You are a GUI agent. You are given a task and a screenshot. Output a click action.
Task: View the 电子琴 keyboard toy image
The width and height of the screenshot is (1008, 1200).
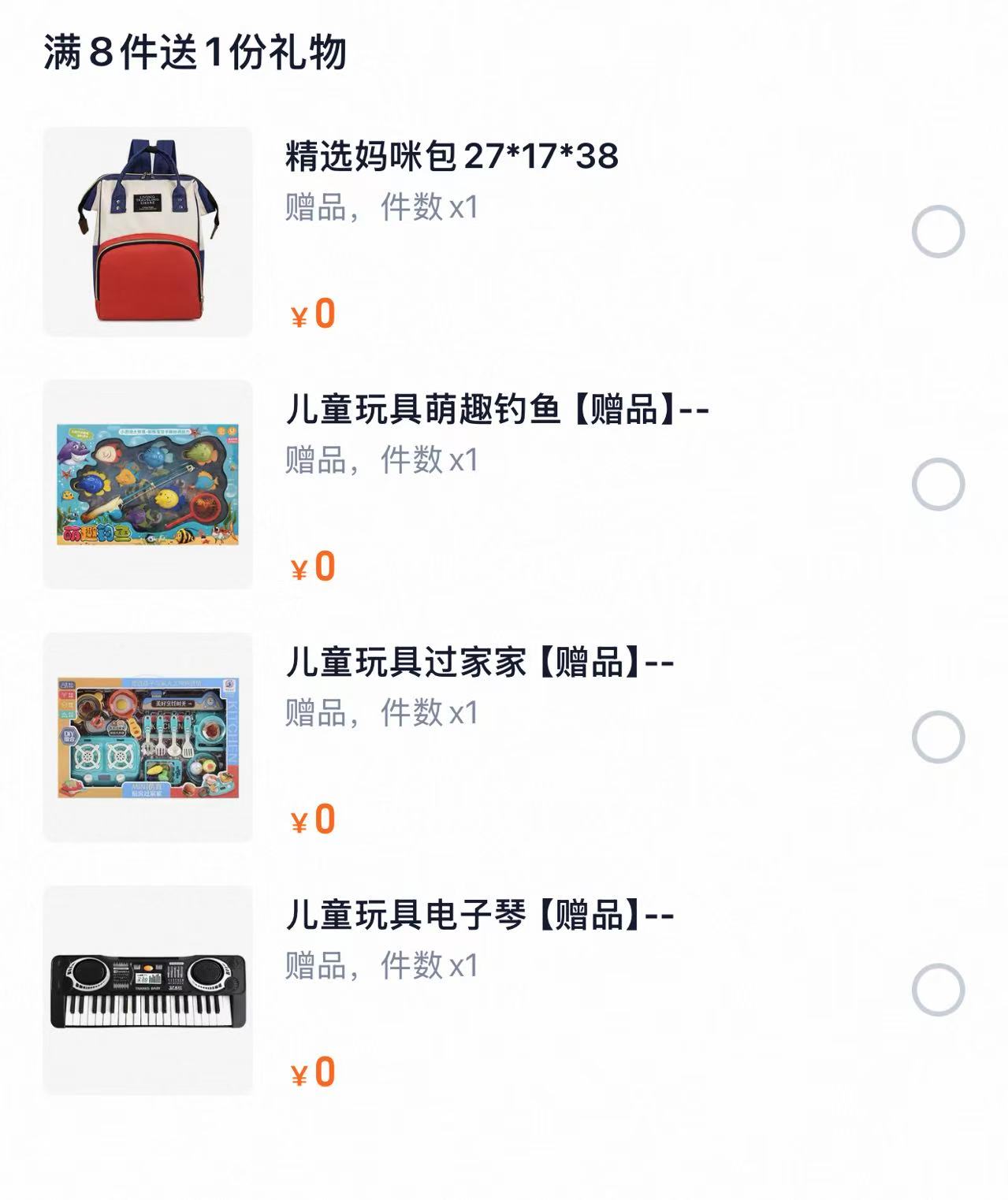(148, 990)
